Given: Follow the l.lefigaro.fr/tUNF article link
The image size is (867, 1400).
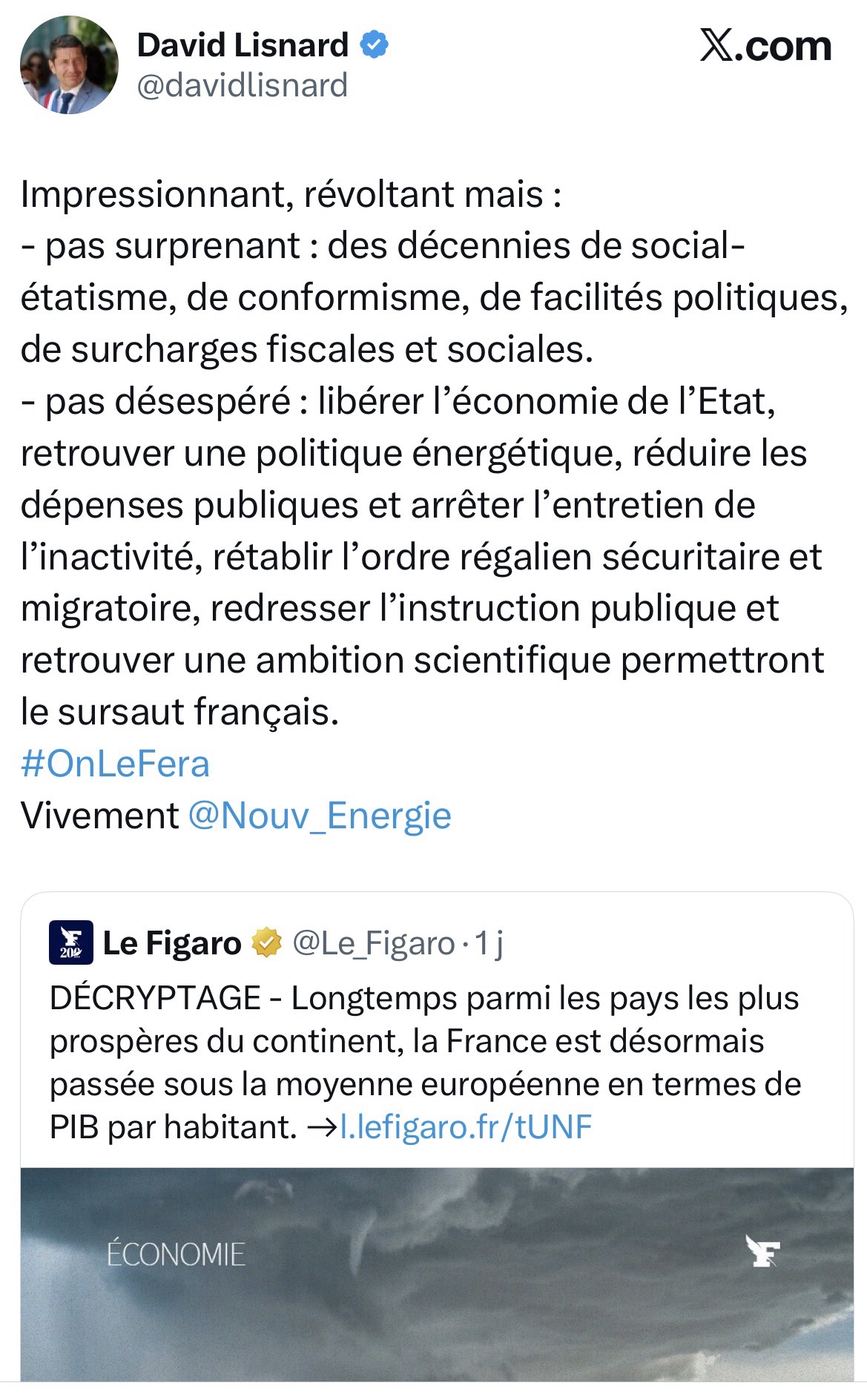Looking at the screenshot, I should [466, 1126].
